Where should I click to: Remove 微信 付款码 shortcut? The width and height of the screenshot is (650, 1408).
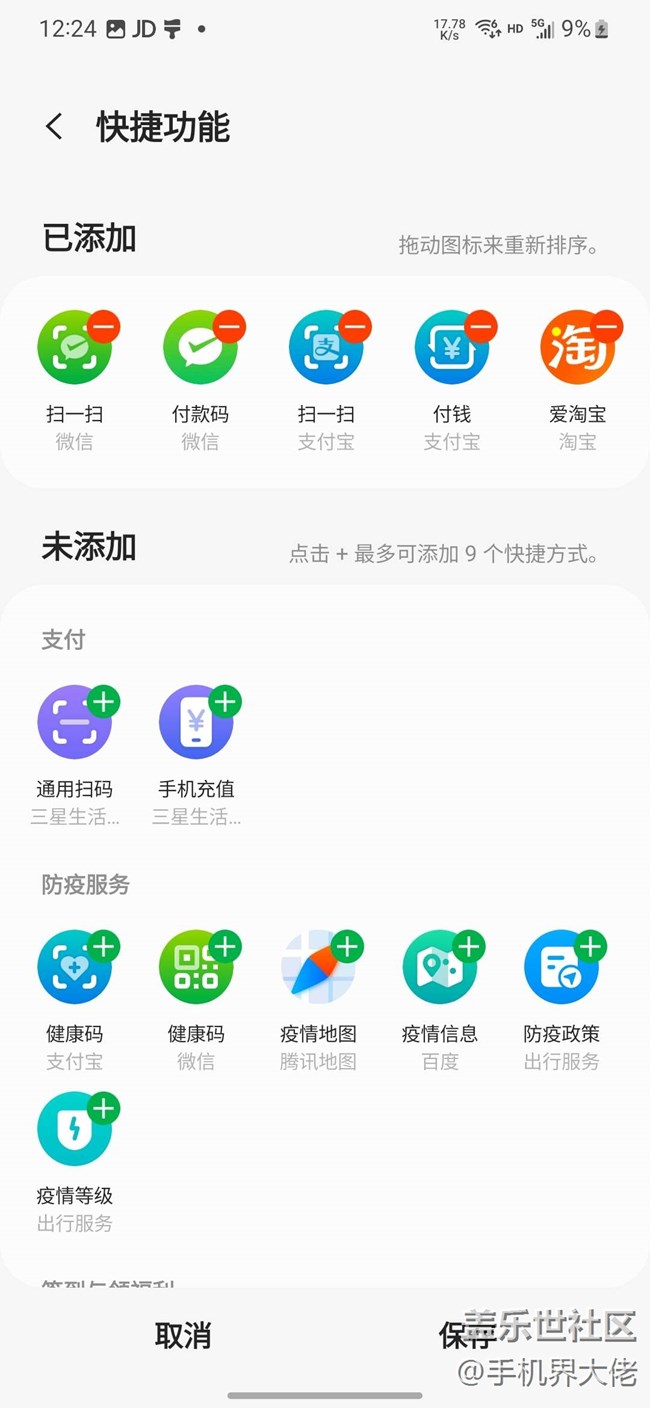(x=230, y=326)
